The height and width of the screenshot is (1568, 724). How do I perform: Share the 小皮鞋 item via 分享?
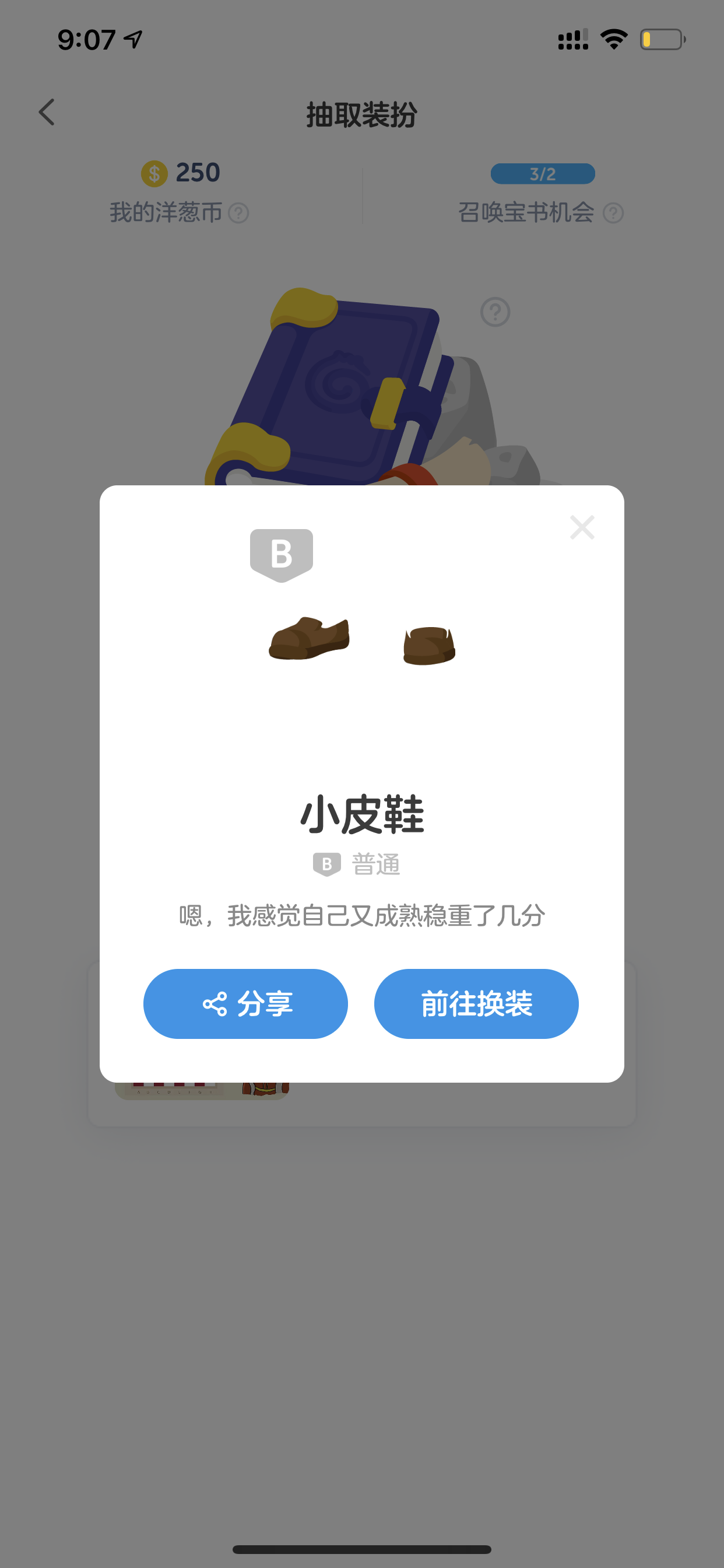pos(245,1004)
